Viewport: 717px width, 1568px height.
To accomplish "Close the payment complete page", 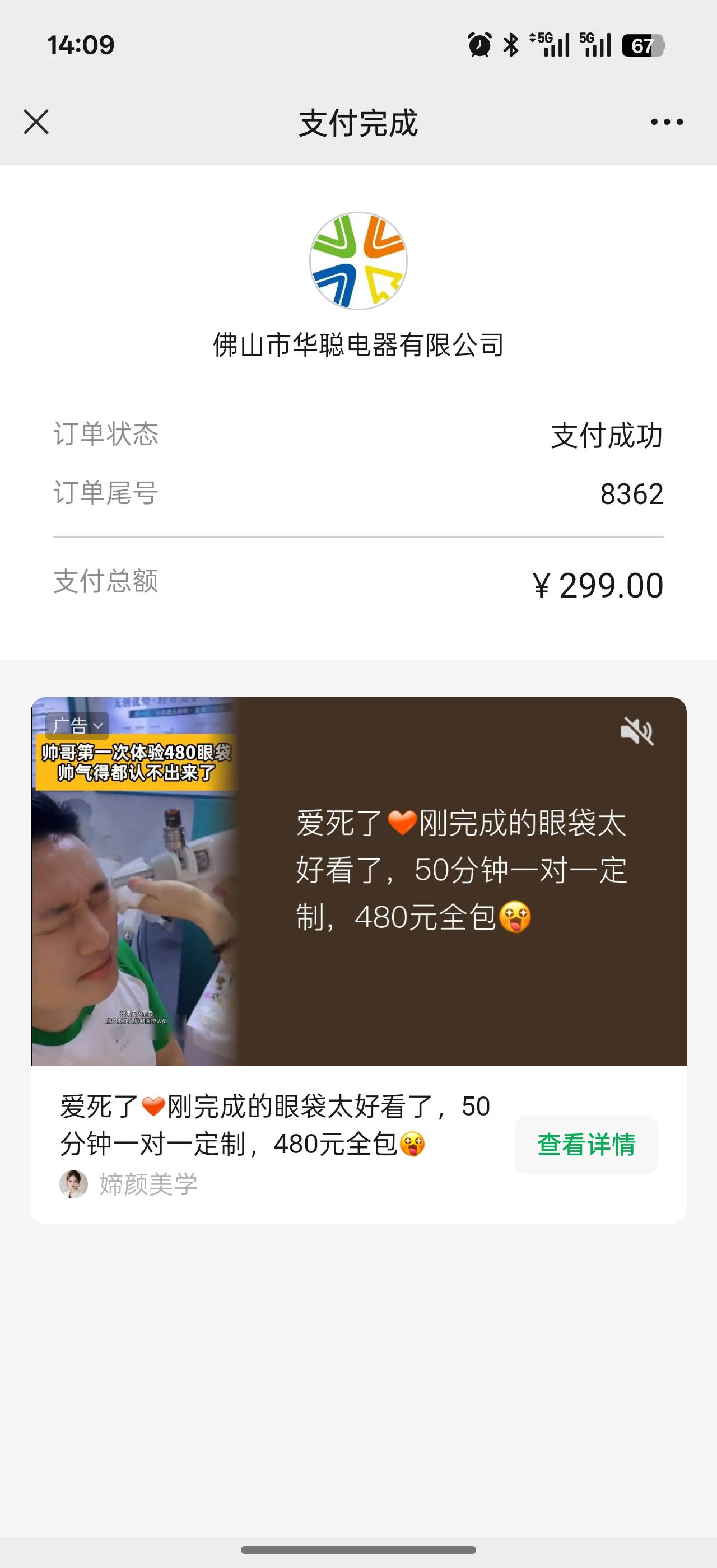I will [x=36, y=122].
